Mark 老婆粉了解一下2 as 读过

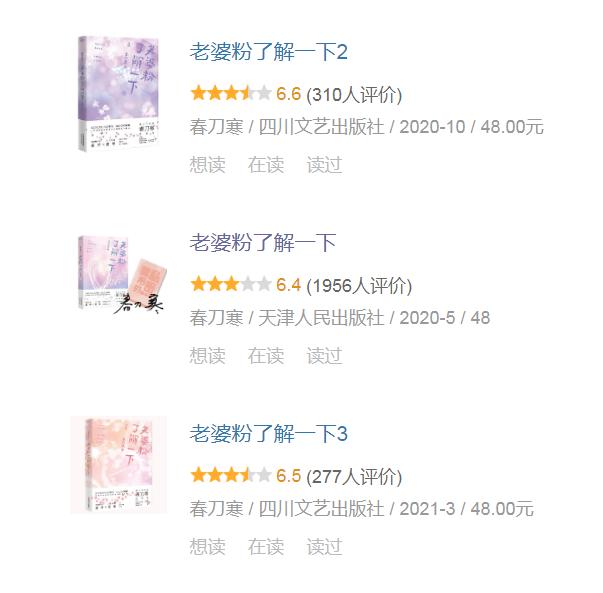[x=324, y=165]
